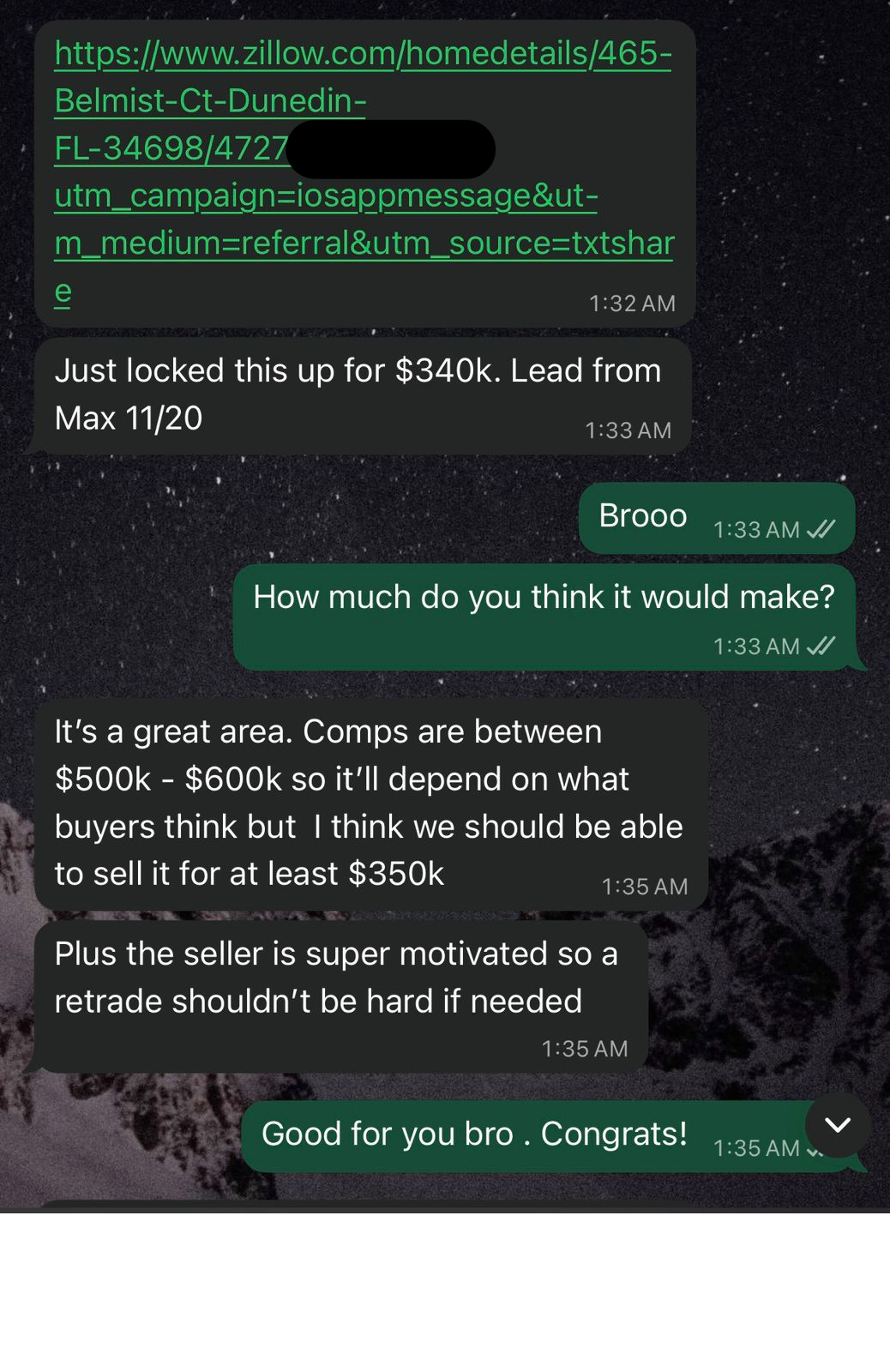This screenshot has height=1372, width=890.
Task: Tap the 1:35 AM timestamp on comps message
Action: (x=646, y=886)
